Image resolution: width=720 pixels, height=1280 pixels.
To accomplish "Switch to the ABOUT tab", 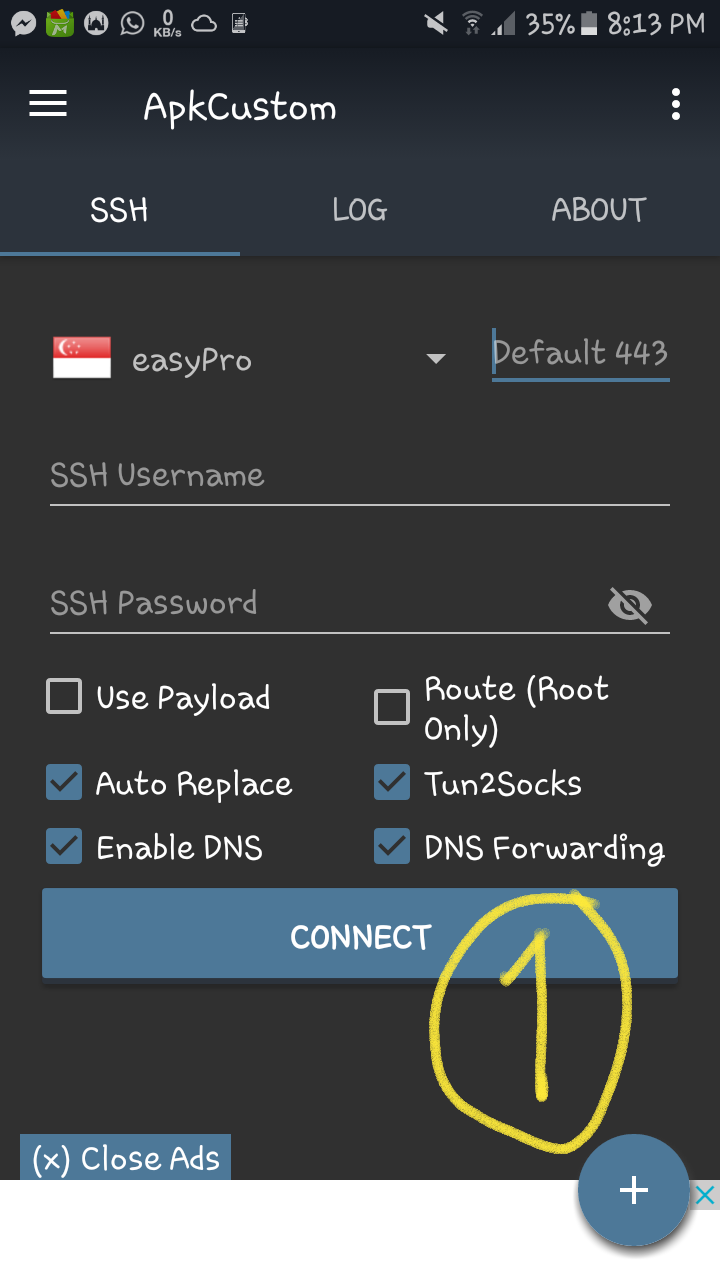I will [x=599, y=209].
